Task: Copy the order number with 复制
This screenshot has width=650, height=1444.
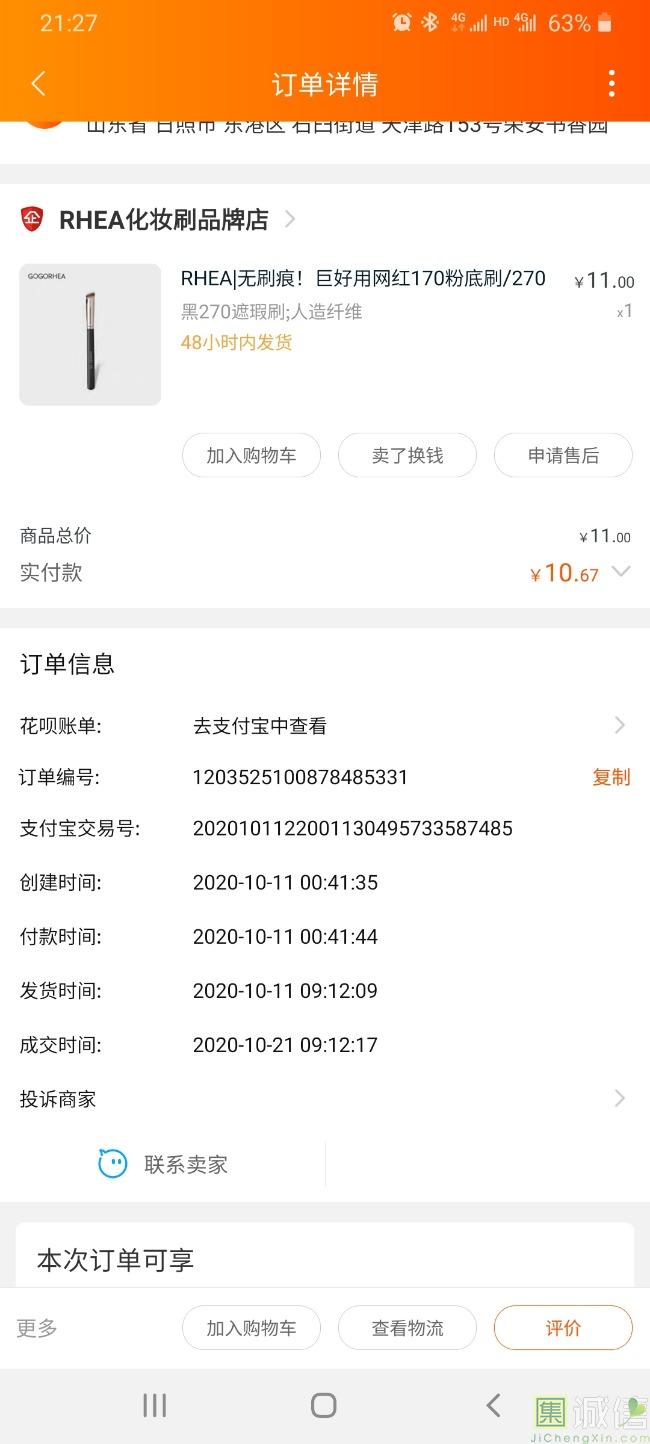Action: click(611, 777)
